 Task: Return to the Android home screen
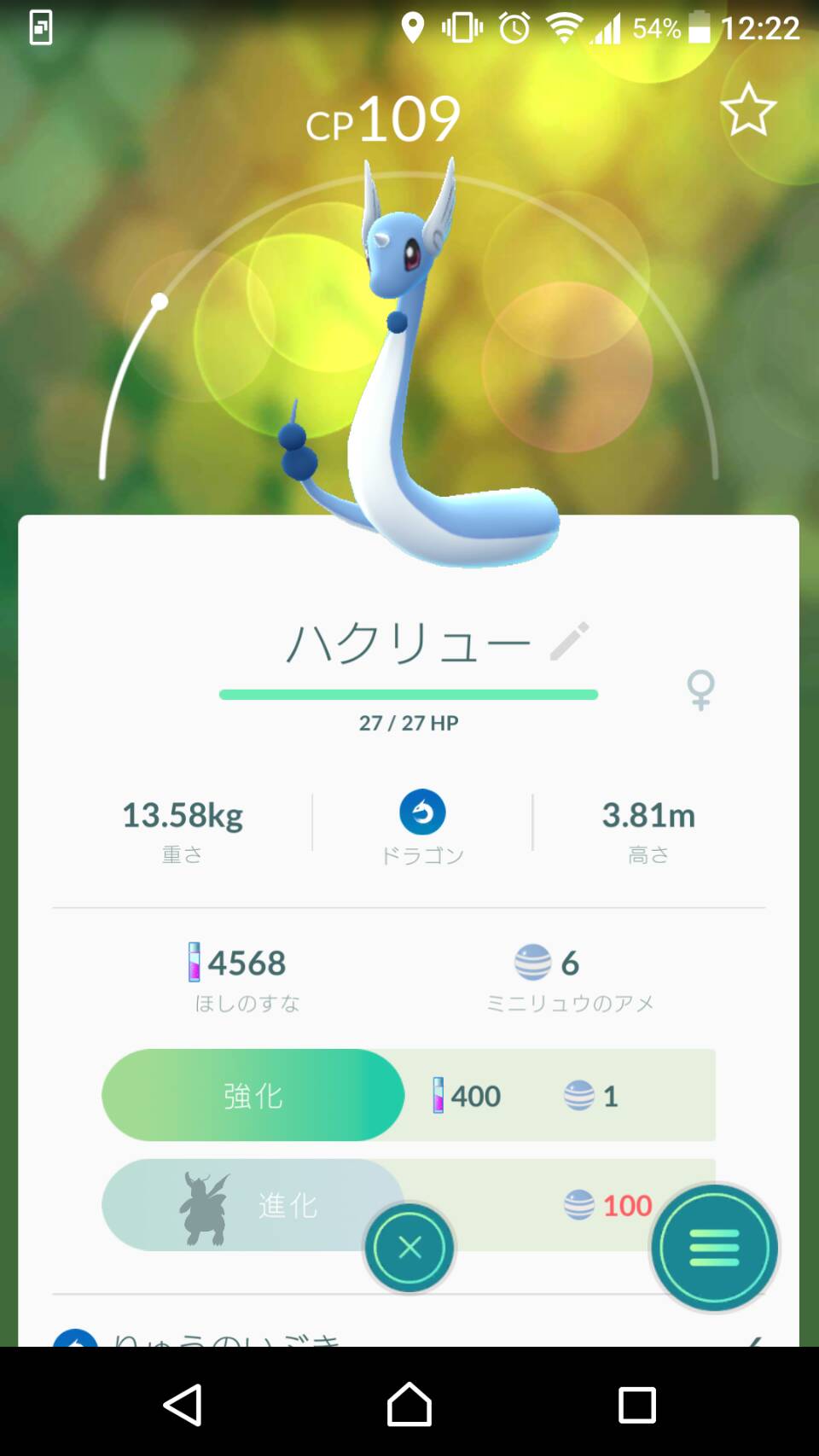409,1404
